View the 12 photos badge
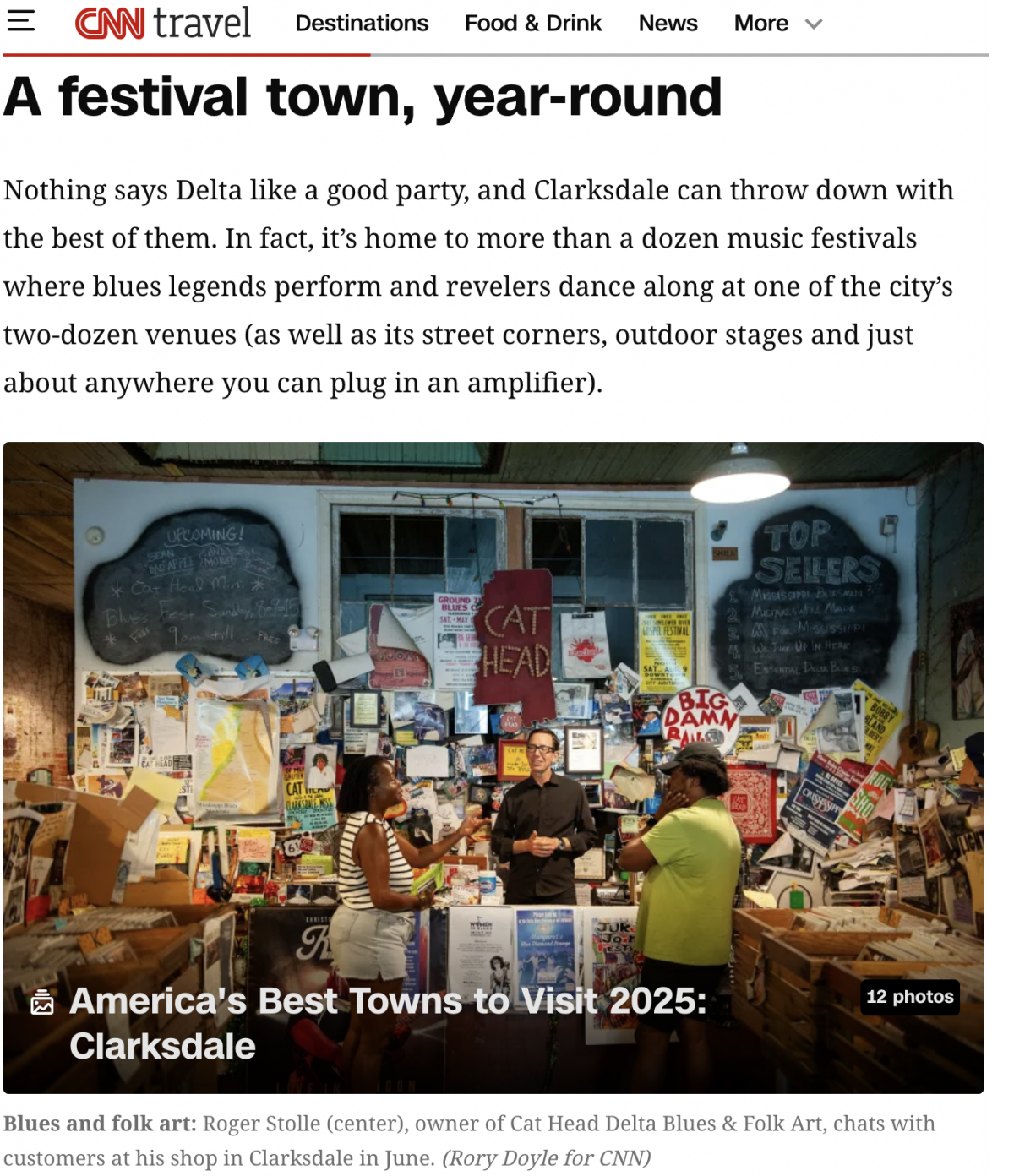The image size is (1014, 1176). coord(909,997)
